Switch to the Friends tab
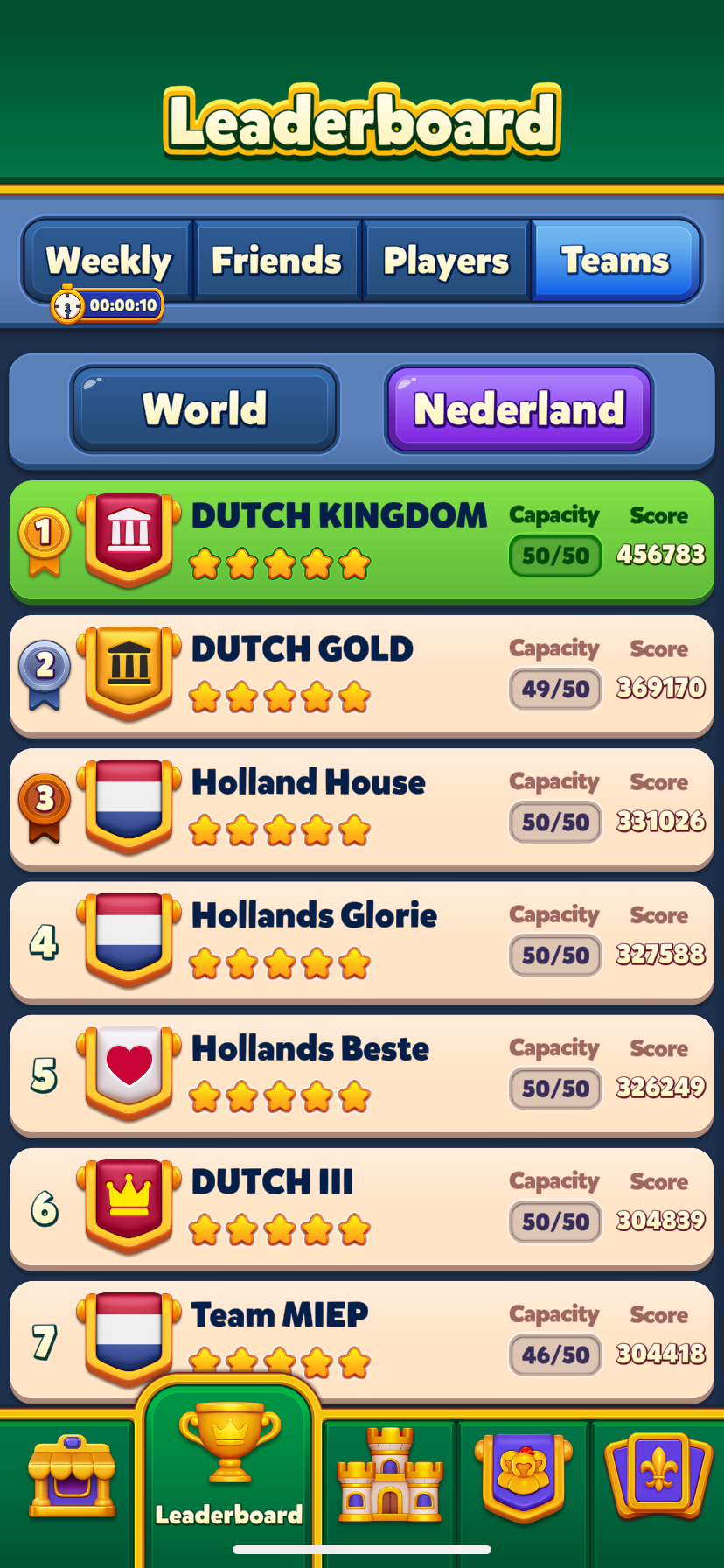724x1568 pixels. 276,260
